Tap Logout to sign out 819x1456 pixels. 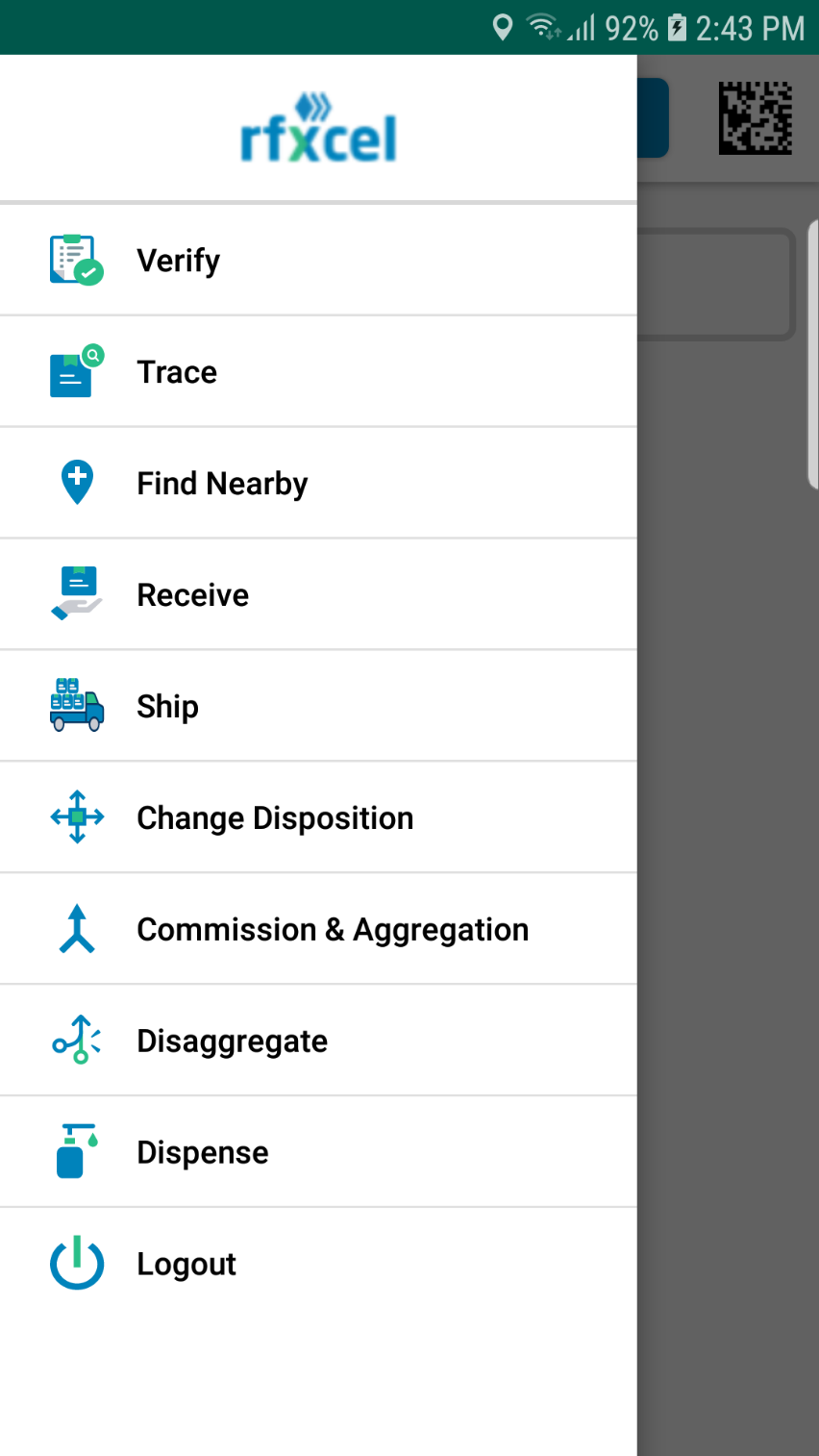point(318,1265)
